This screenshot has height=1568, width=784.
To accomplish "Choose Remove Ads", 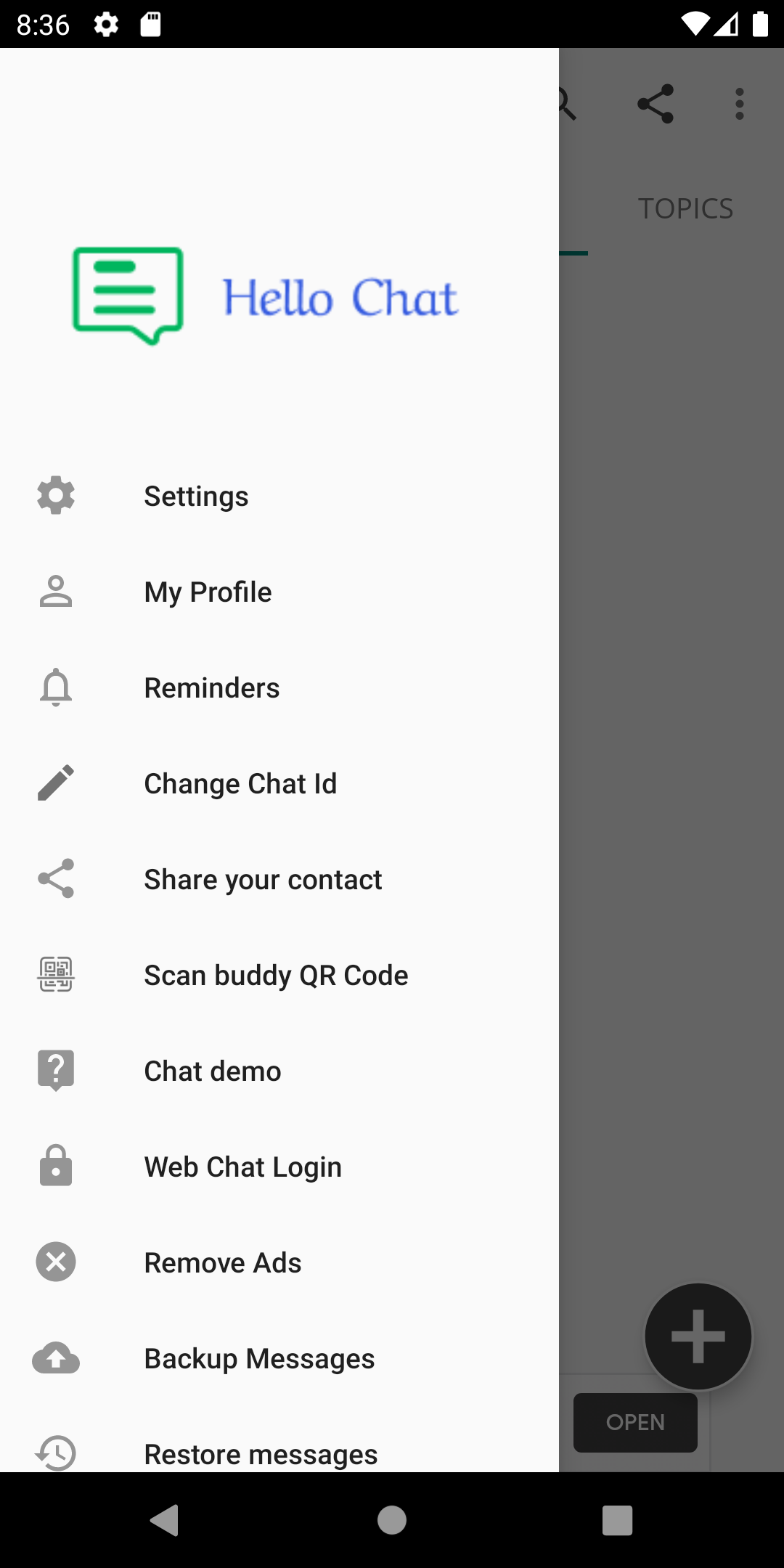I will tap(279, 1263).
